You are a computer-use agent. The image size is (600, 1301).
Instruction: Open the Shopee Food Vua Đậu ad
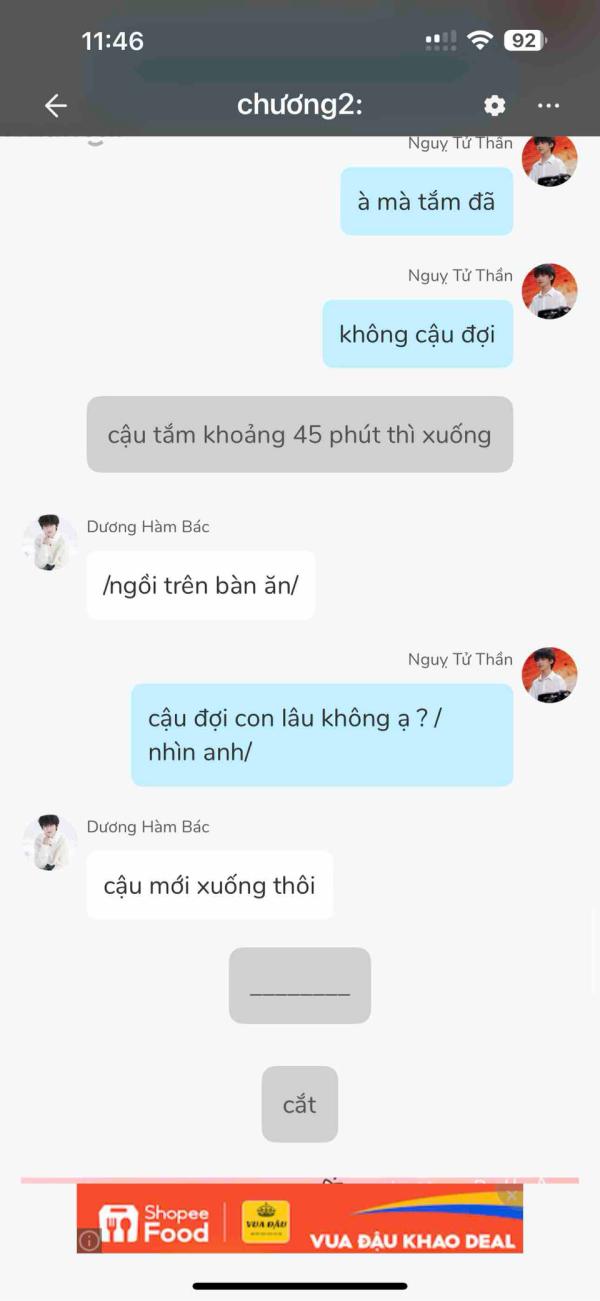[300, 1220]
